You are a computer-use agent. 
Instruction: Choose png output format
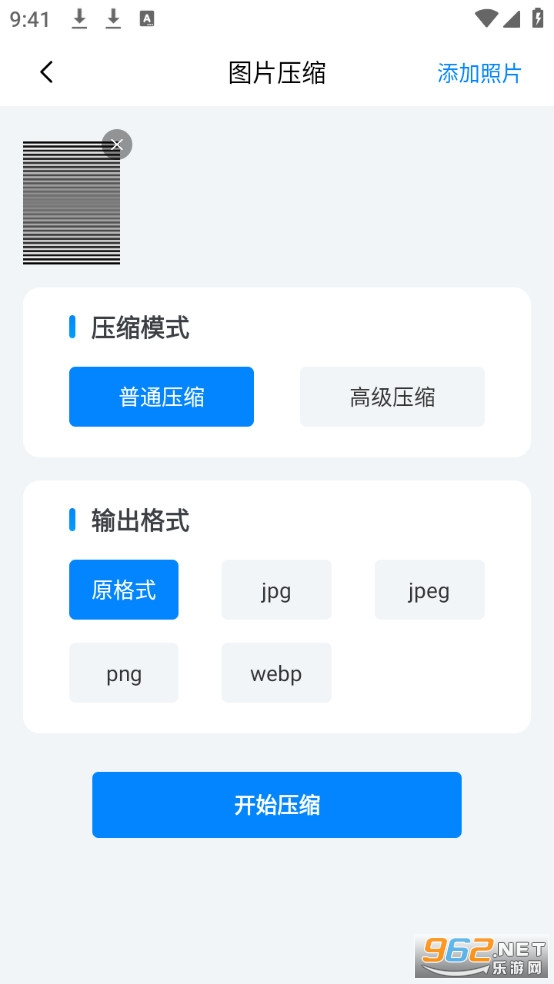124,673
